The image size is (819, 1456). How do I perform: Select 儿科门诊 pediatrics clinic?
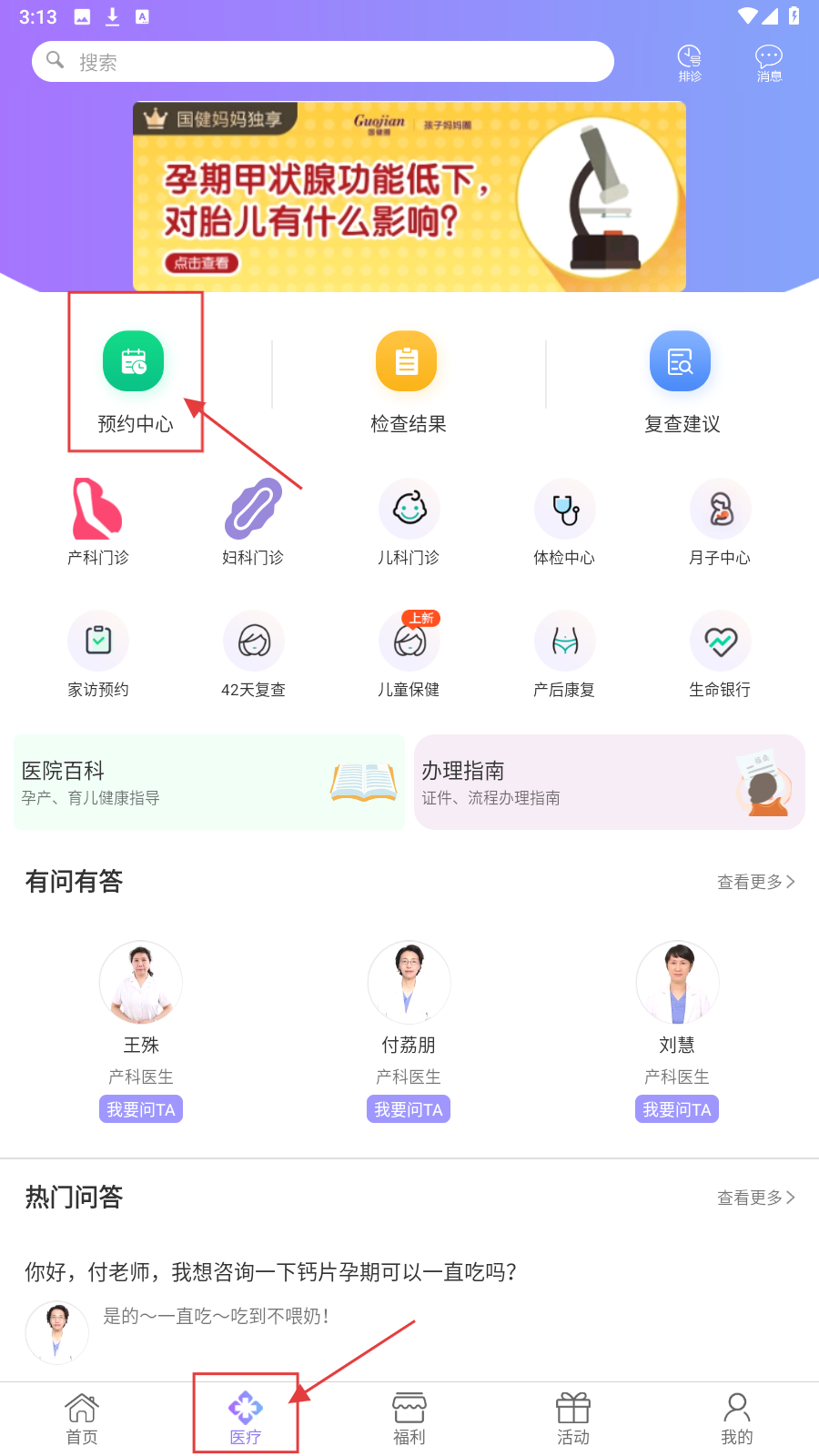click(x=409, y=521)
